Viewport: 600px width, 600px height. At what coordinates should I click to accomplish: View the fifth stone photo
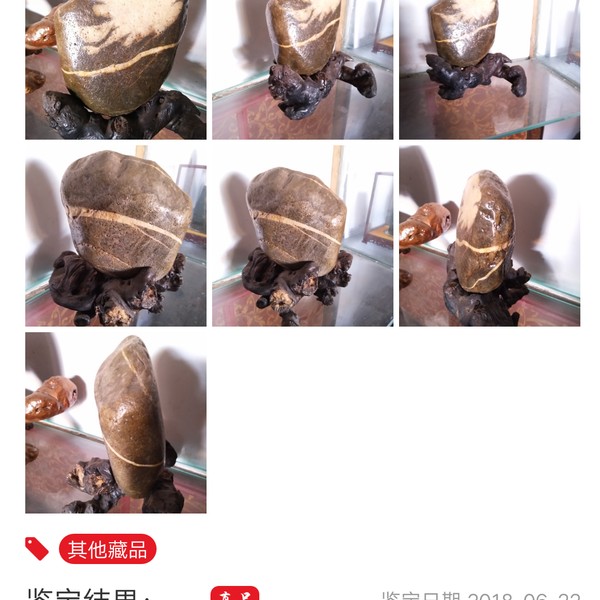[302, 236]
